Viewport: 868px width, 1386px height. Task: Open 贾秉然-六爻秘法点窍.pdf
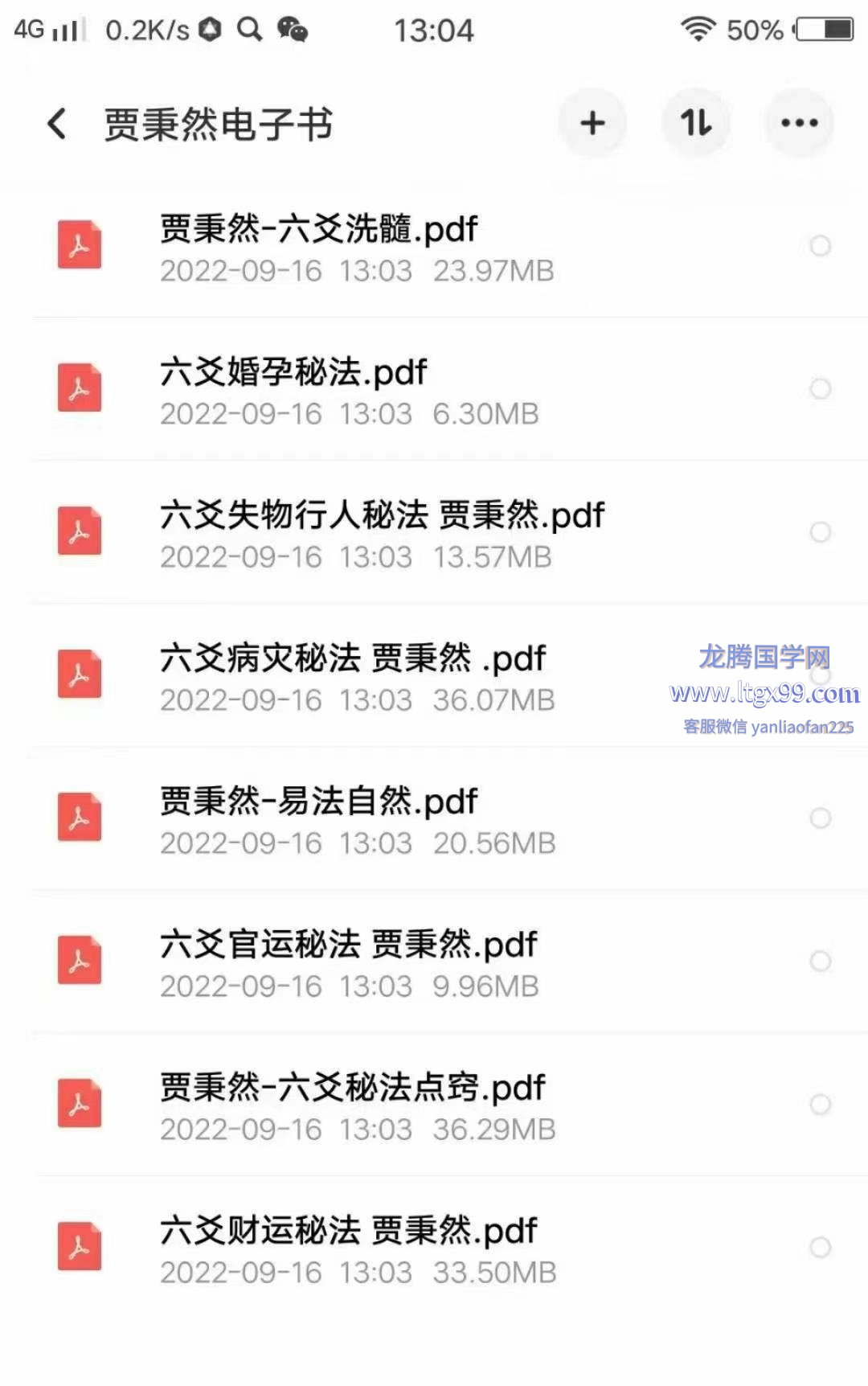pyautogui.click(x=352, y=1089)
